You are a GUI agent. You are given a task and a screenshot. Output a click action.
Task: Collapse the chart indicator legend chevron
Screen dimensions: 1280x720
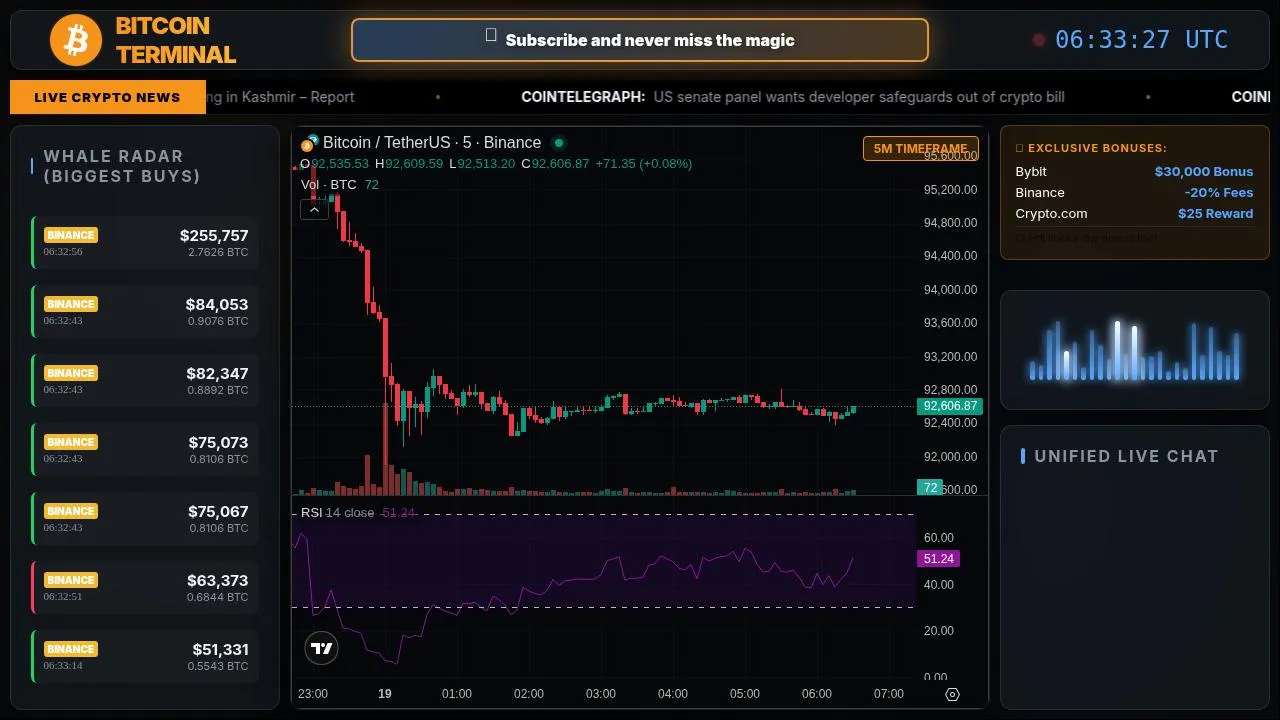point(314,209)
